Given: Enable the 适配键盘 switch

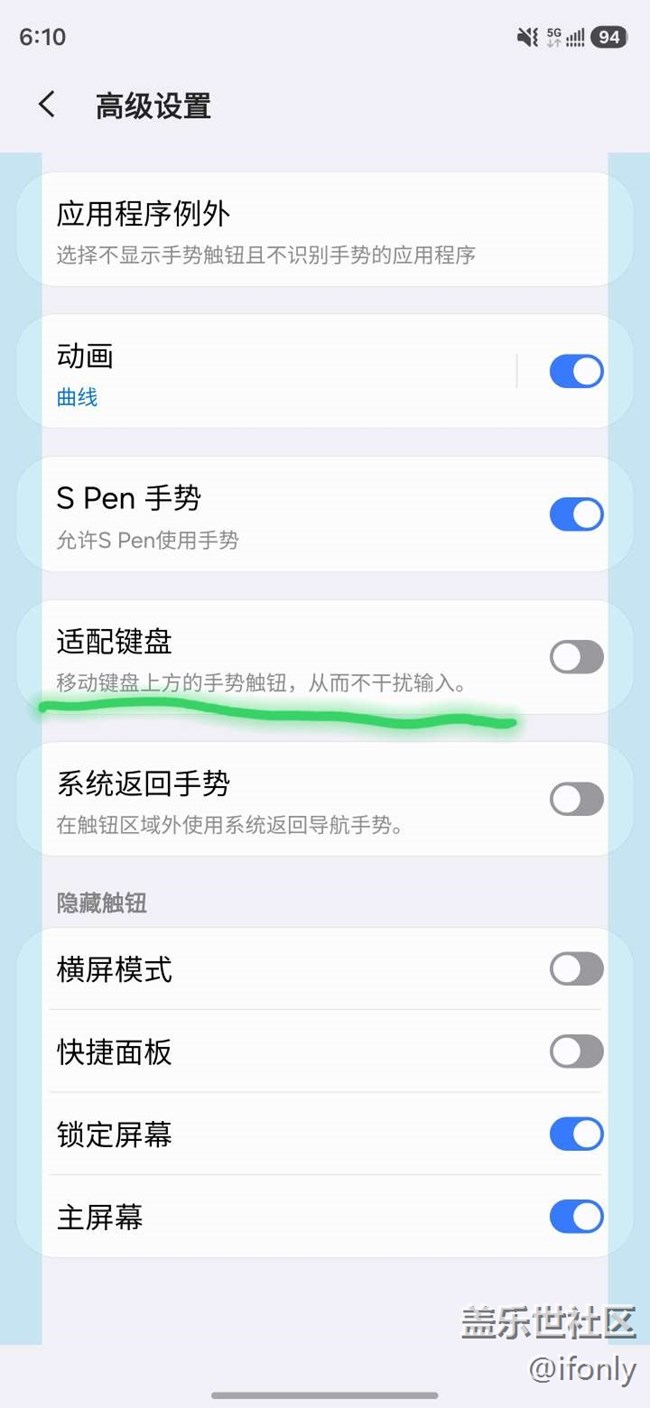Looking at the screenshot, I should (576, 657).
